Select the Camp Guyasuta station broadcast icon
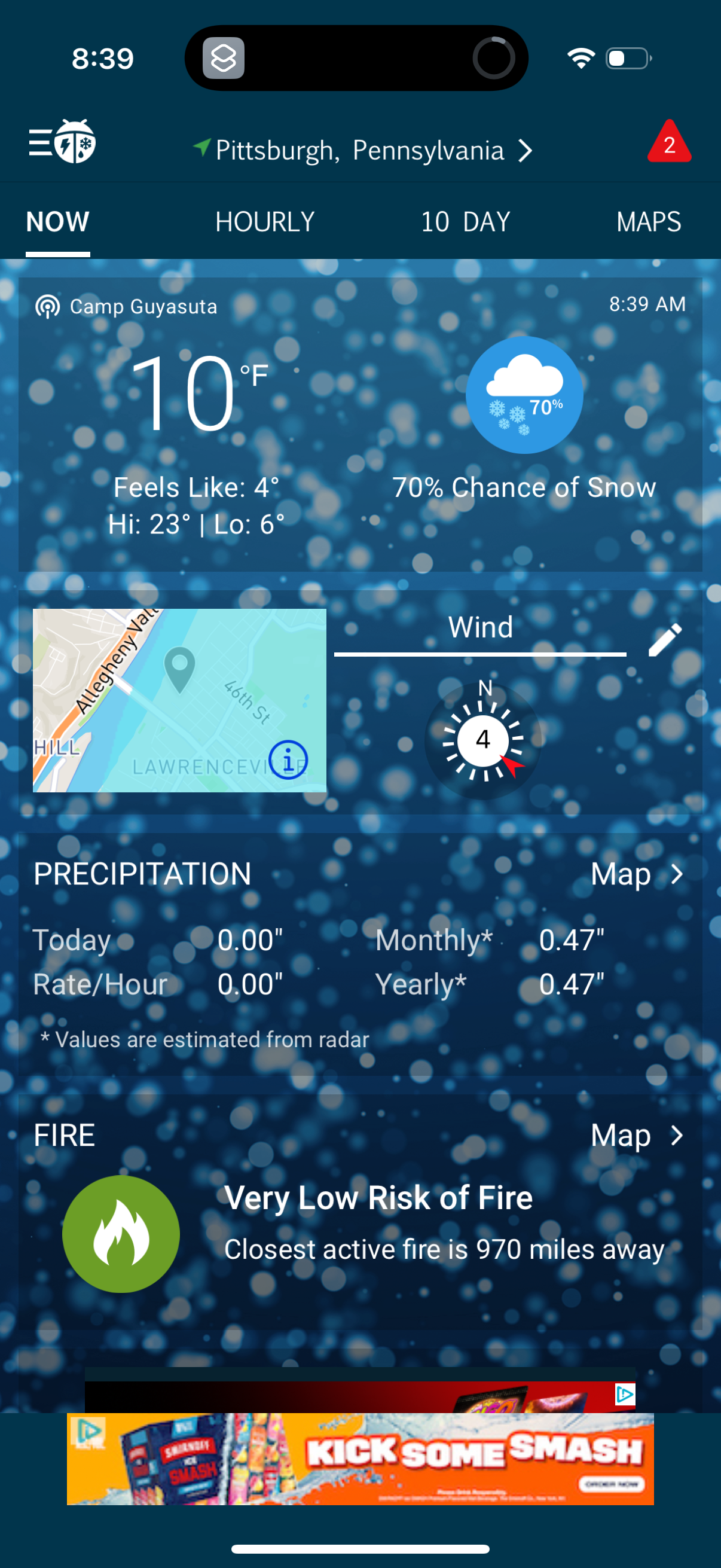 [48, 306]
